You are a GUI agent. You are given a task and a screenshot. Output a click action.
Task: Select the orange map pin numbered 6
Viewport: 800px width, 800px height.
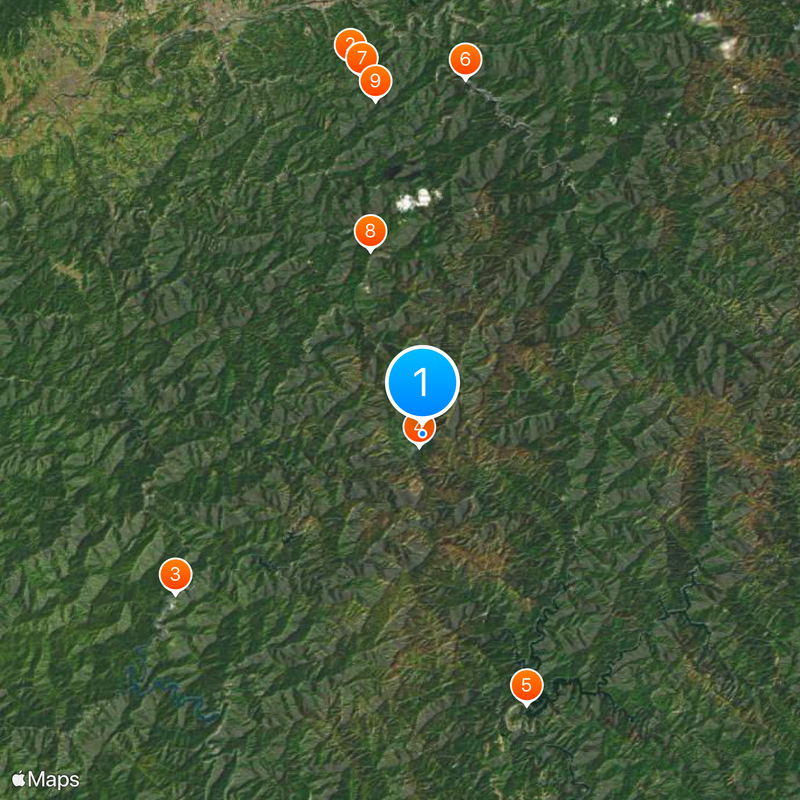(x=465, y=60)
